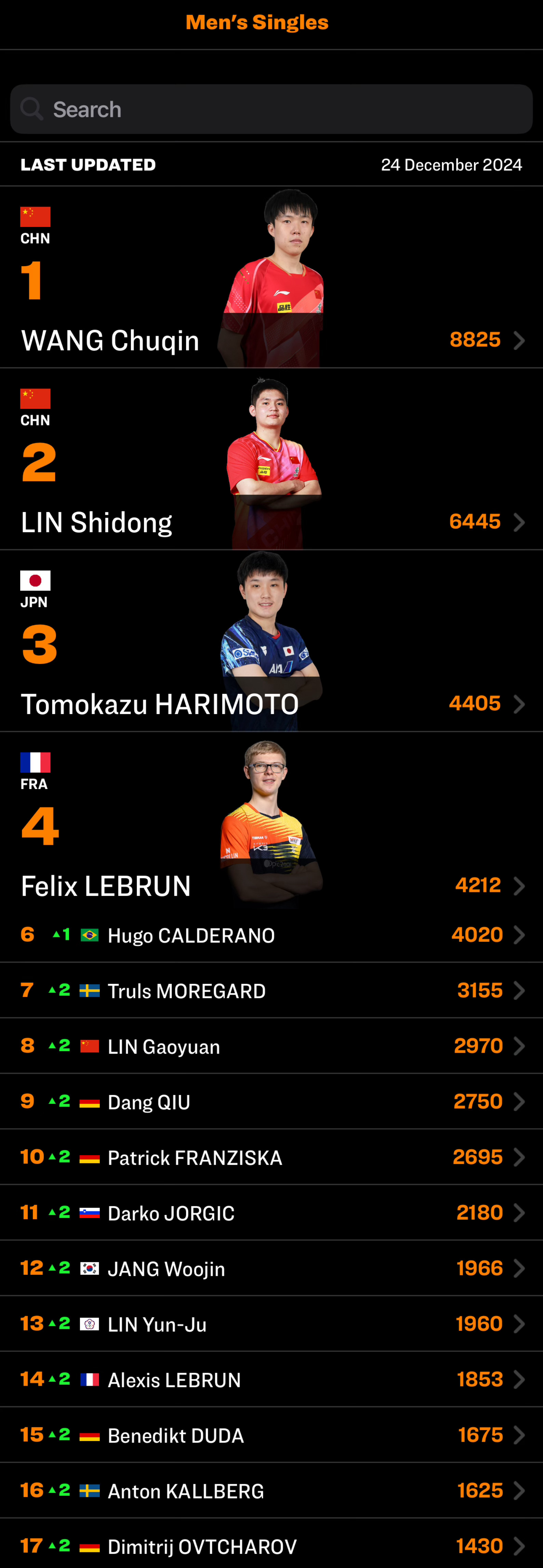Tap the Dimitrij OVTCHAROV row
Viewport: 543px width, 1568px height.
click(271, 1546)
